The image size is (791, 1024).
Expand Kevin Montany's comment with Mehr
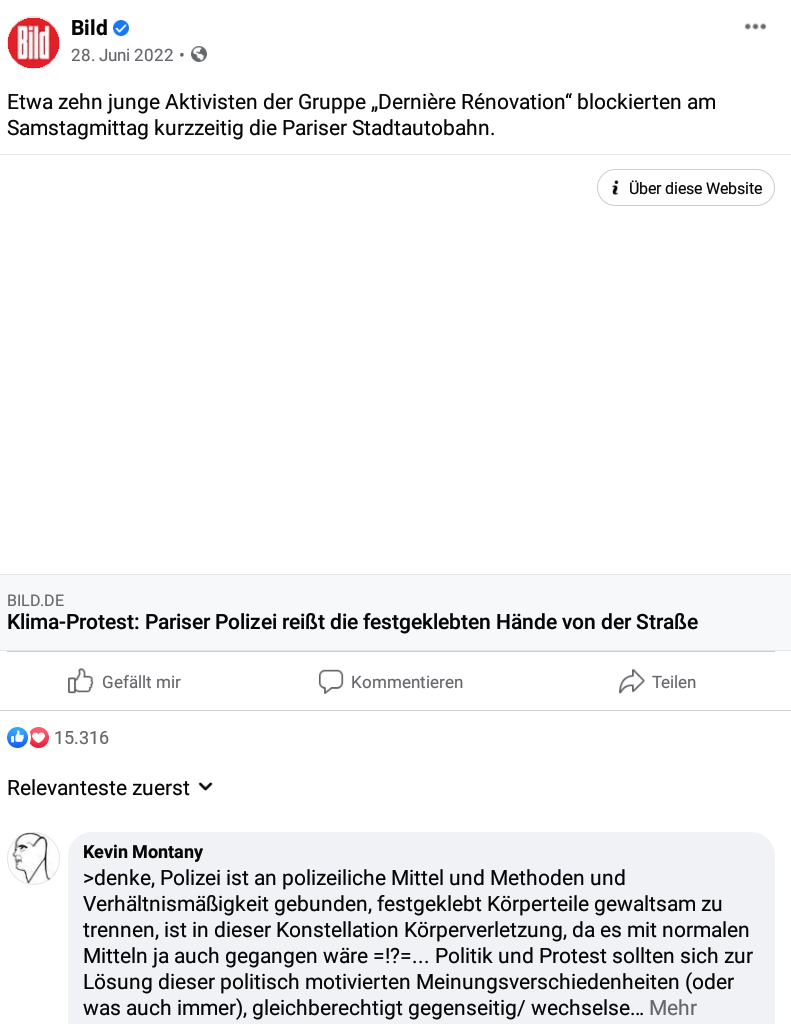(673, 1008)
